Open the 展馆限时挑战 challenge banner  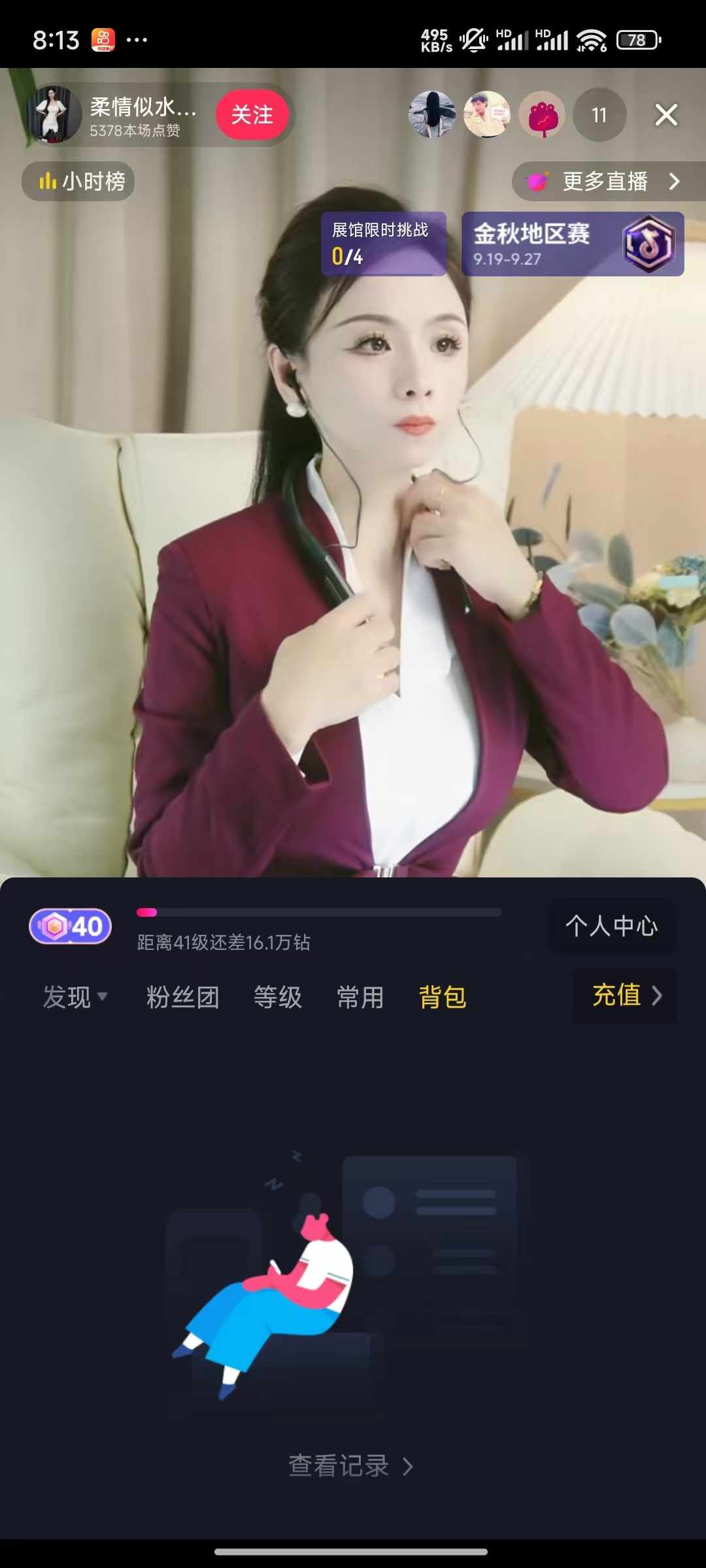(x=384, y=243)
